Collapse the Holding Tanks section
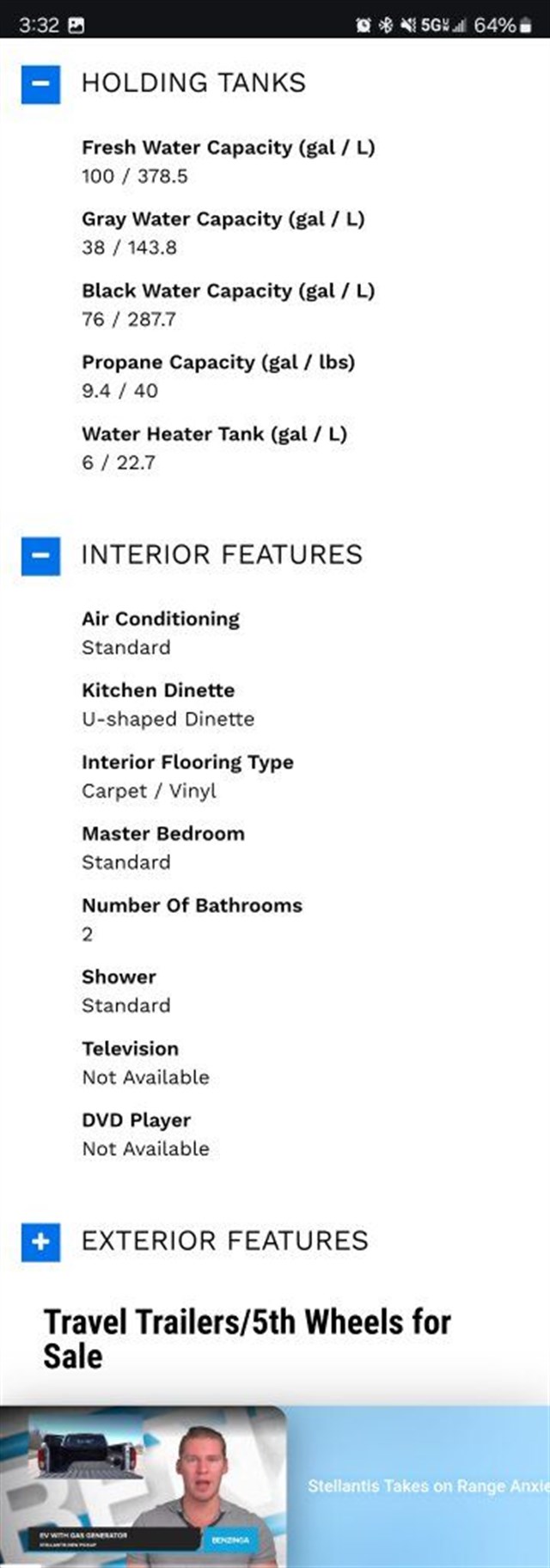Image resolution: width=550 pixels, height=1568 pixels. click(x=40, y=84)
